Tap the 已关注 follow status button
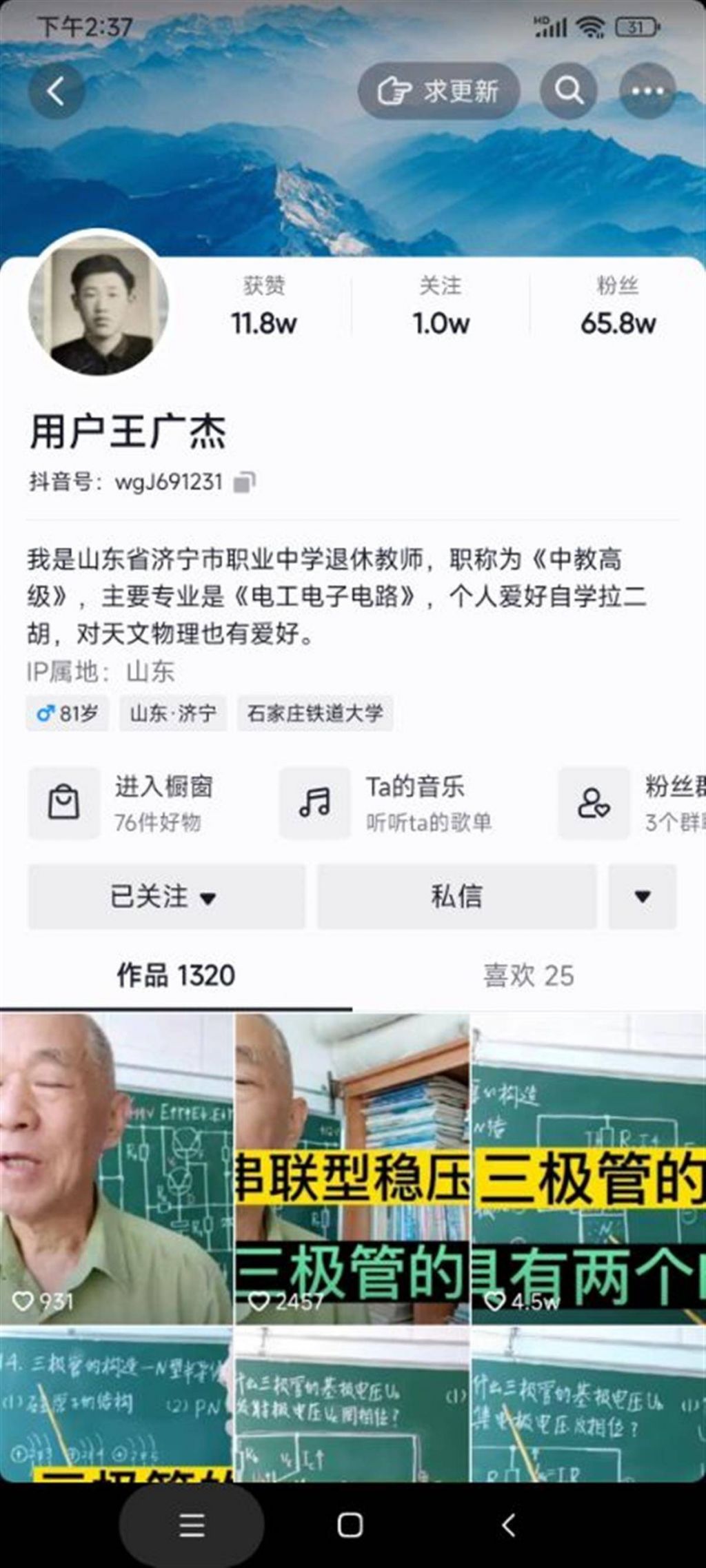706x1568 pixels. (166, 897)
